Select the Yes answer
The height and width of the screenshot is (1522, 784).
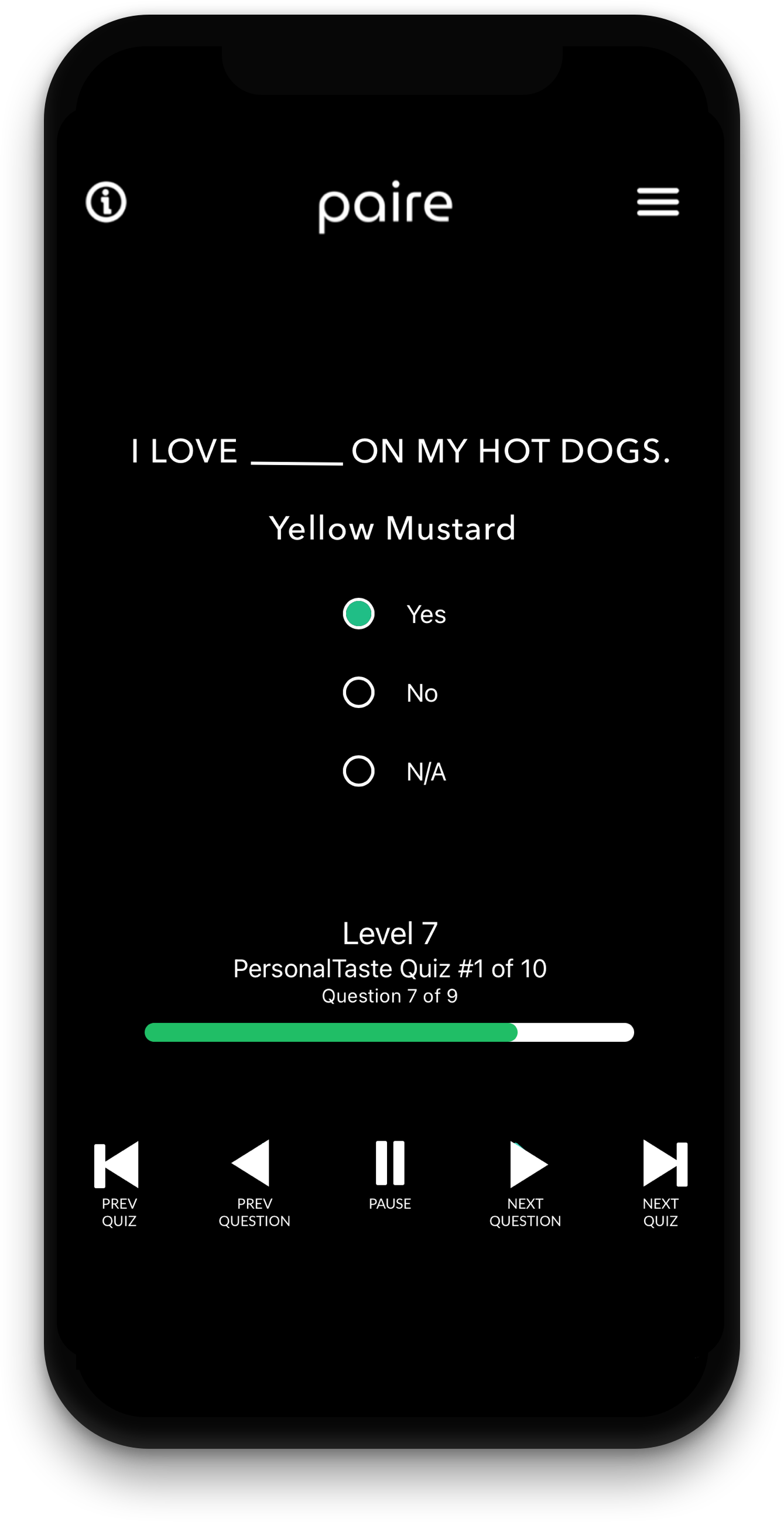pyautogui.click(x=358, y=613)
